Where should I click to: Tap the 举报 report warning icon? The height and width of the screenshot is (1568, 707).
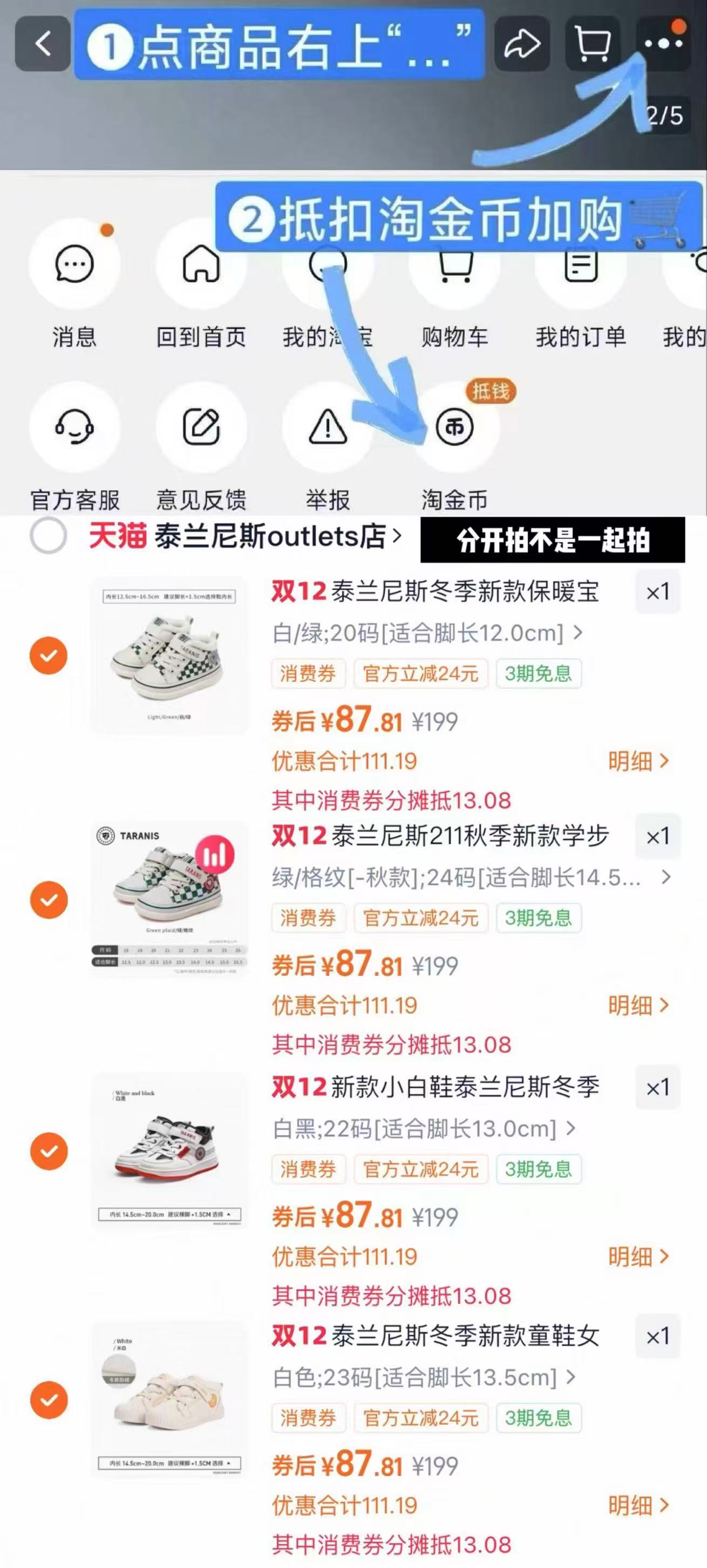(x=327, y=428)
